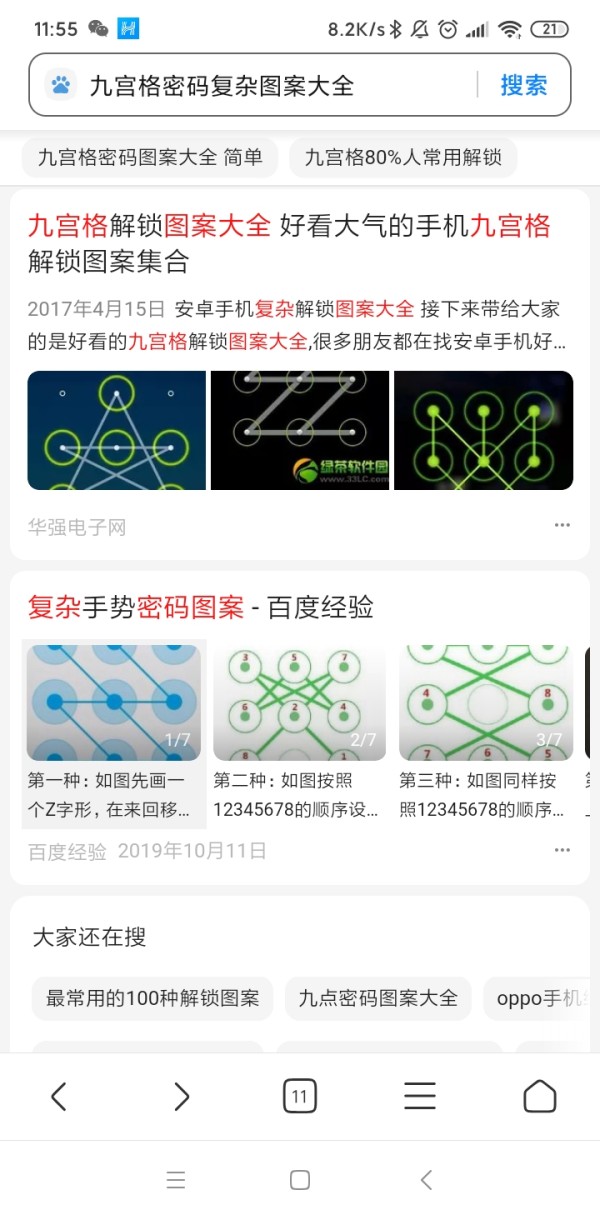Open the 九宫格解锁图案大全 search result
The width and height of the screenshot is (600, 1220).
point(289,244)
